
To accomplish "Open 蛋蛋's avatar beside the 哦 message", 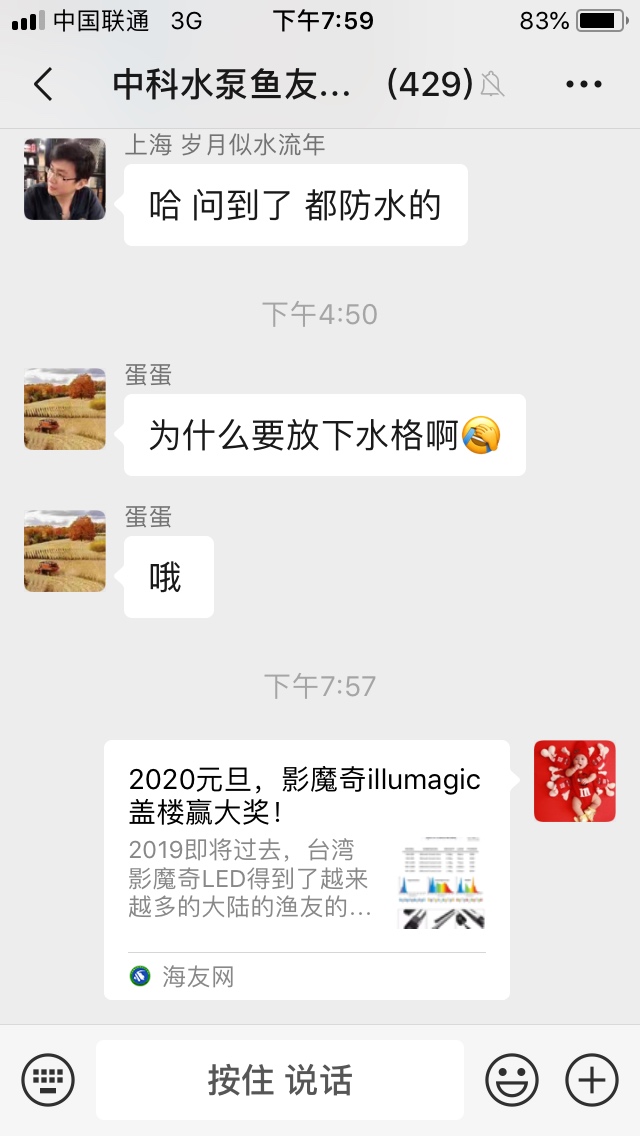I will [x=65, y=551].
